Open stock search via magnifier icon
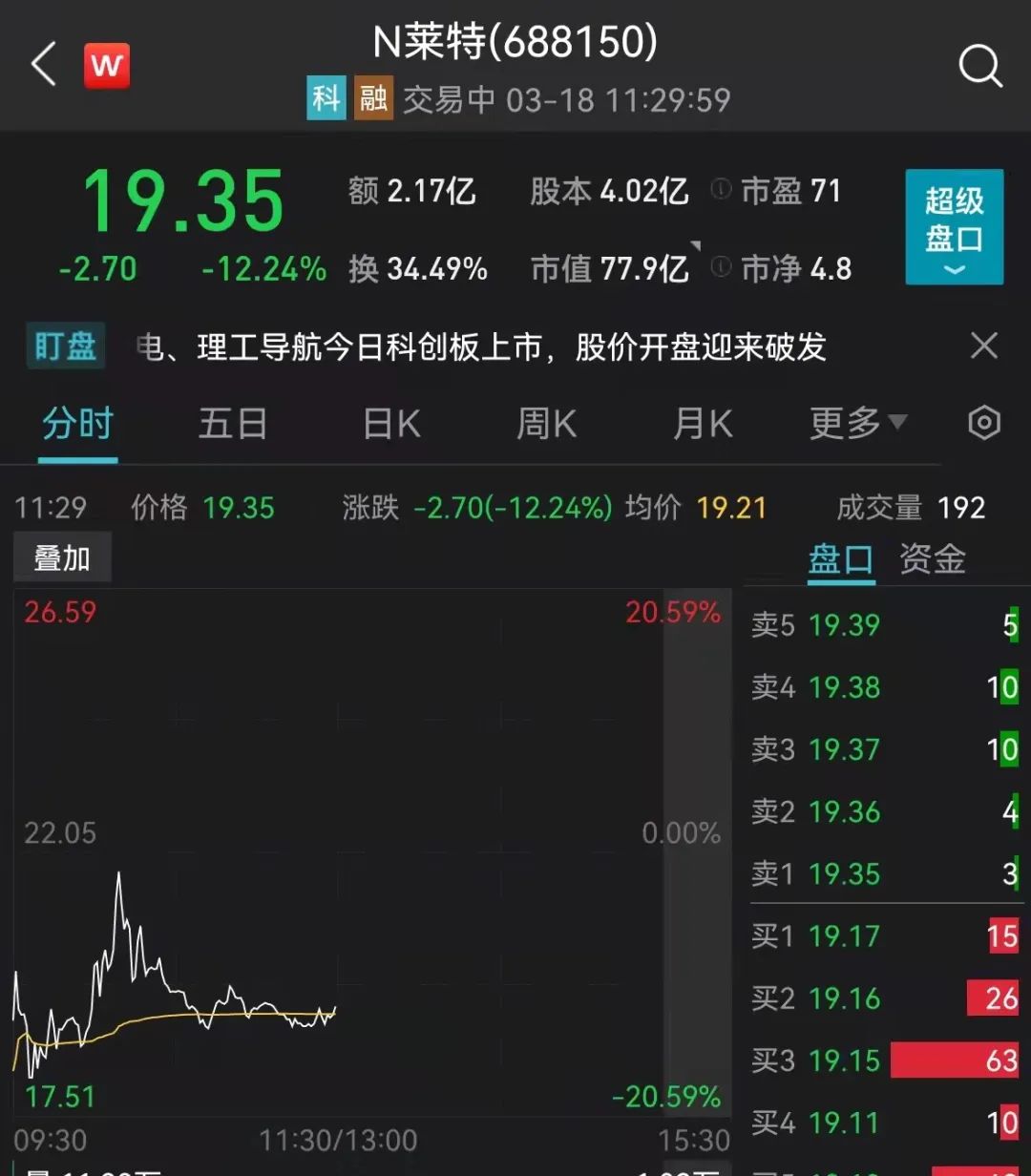 (x=978, y=65)
